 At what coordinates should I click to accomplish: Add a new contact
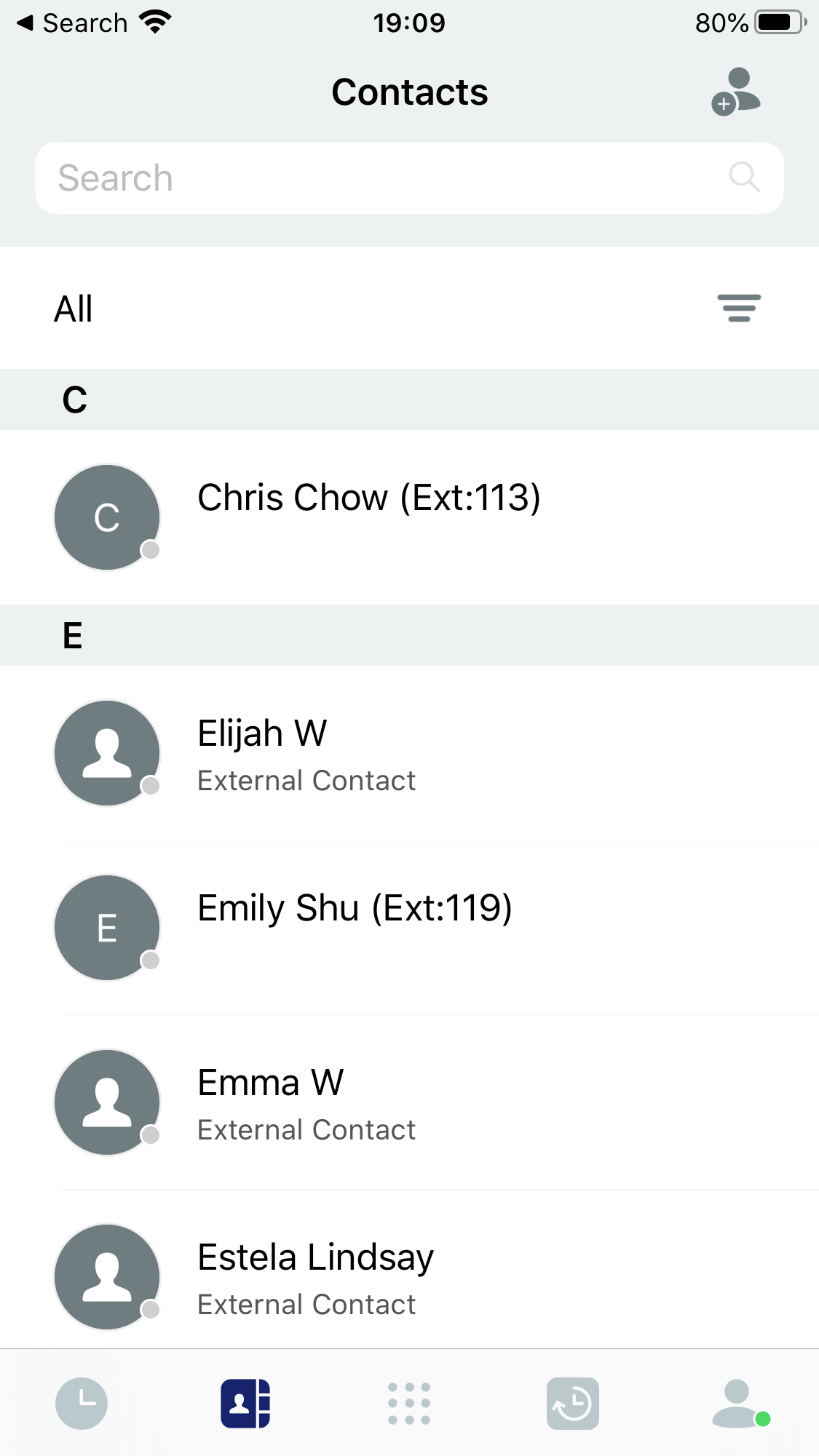[736, 92]
